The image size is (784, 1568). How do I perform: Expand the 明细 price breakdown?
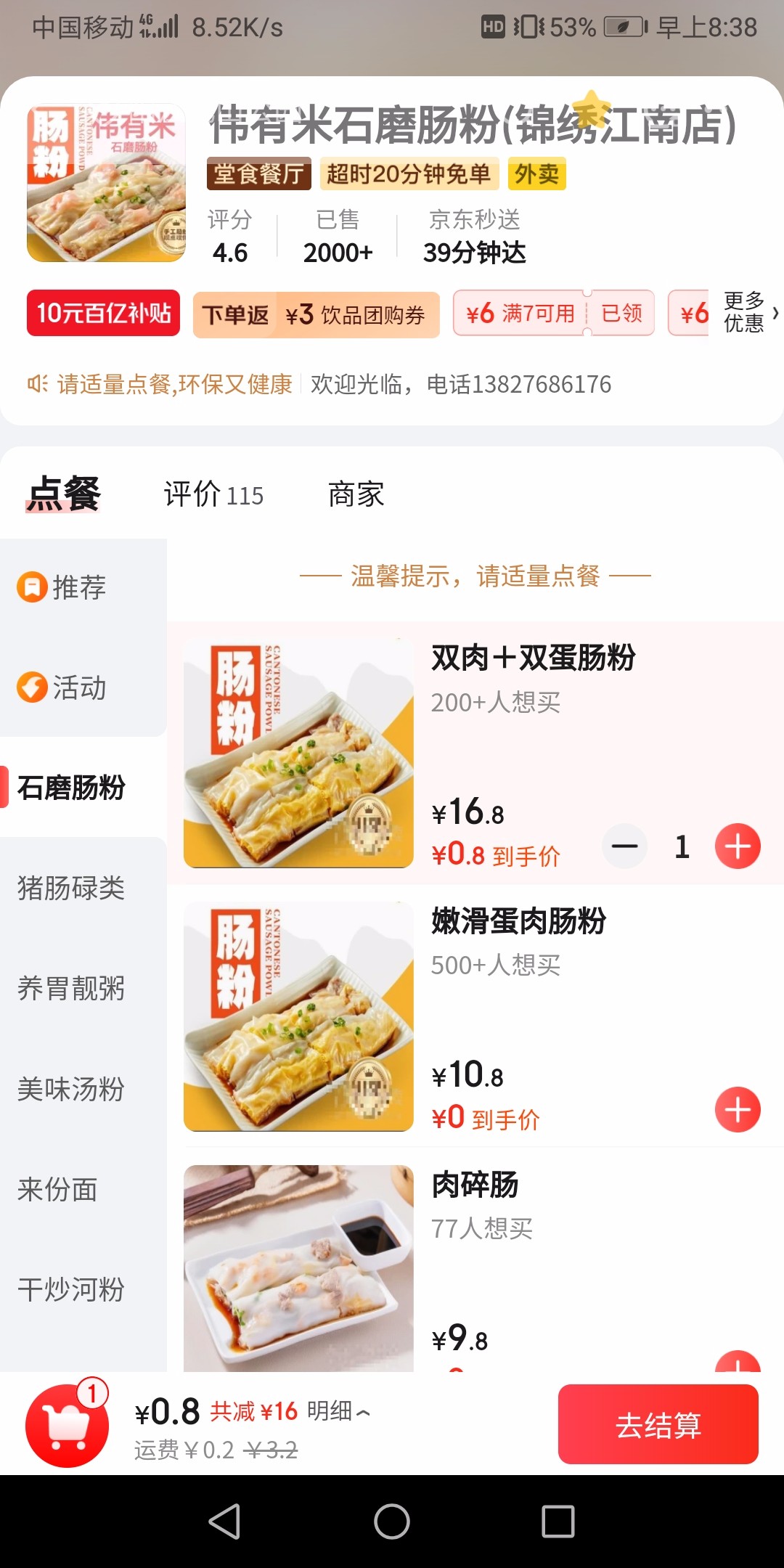338,1411
